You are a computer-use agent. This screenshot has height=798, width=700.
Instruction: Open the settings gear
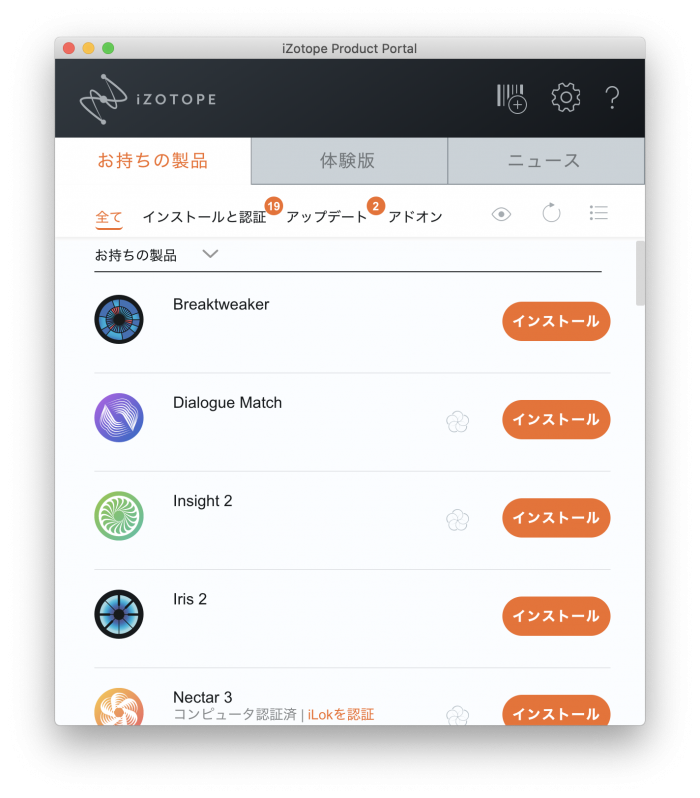coord(566,98)
